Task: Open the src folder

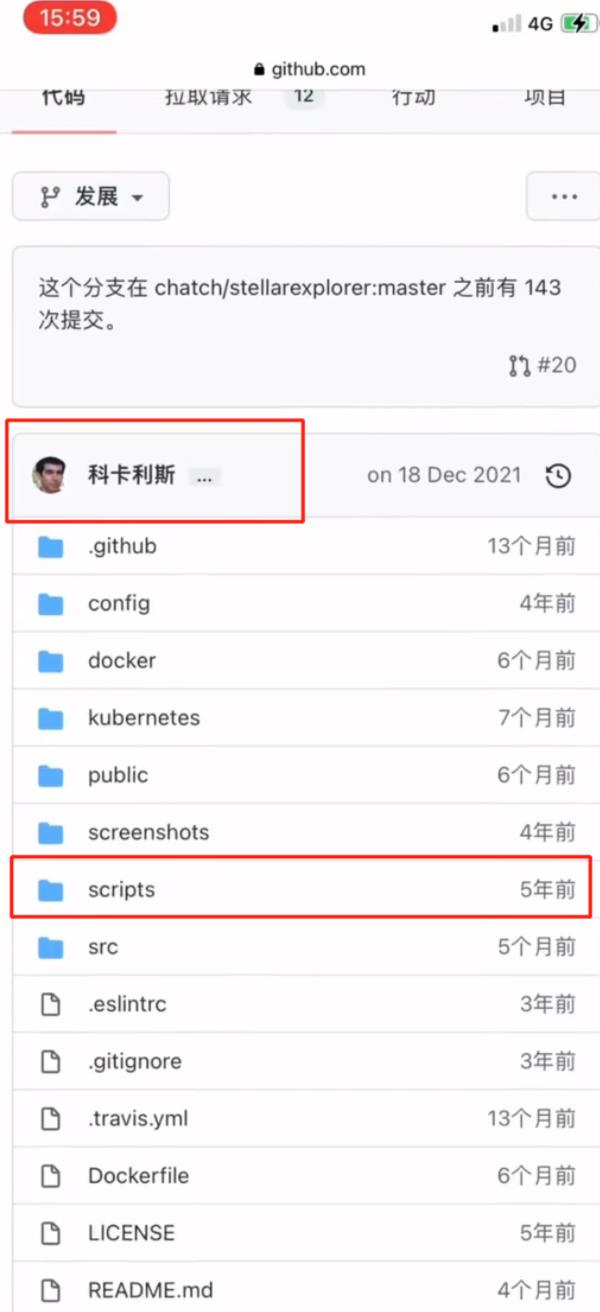Action: (103, 946)
